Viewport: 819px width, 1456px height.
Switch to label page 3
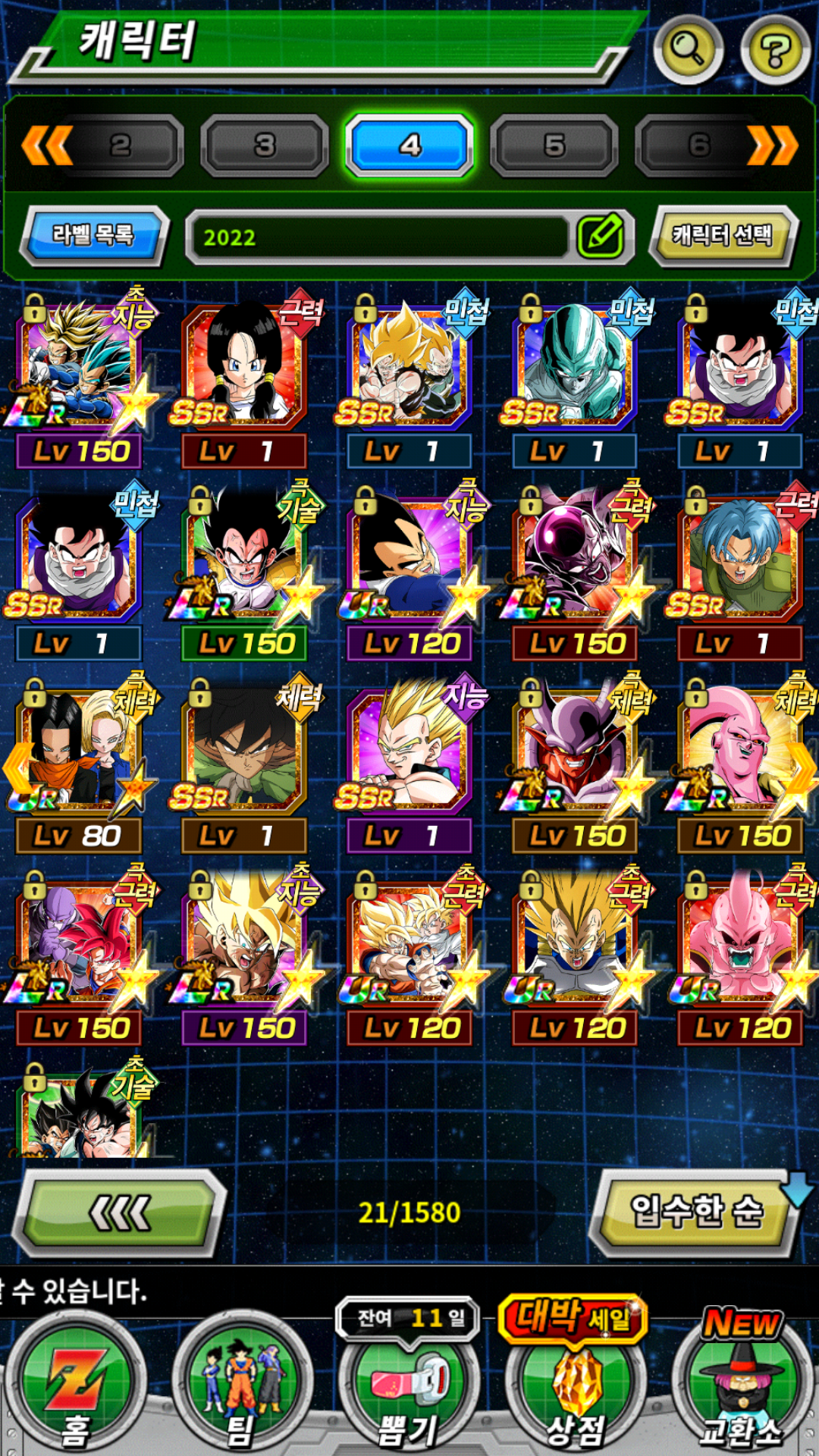pos(264,145)
